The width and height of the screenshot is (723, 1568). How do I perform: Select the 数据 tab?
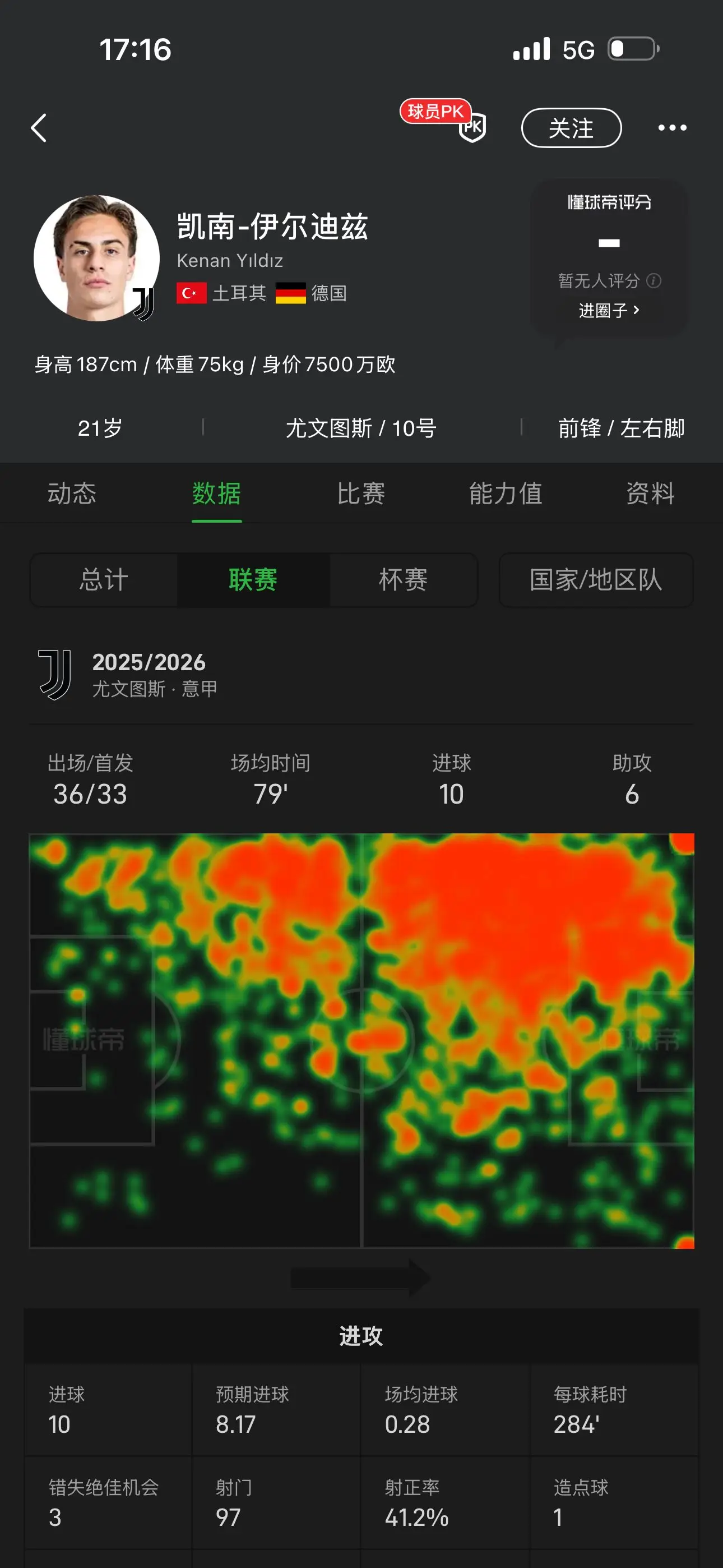pos(217,493)
